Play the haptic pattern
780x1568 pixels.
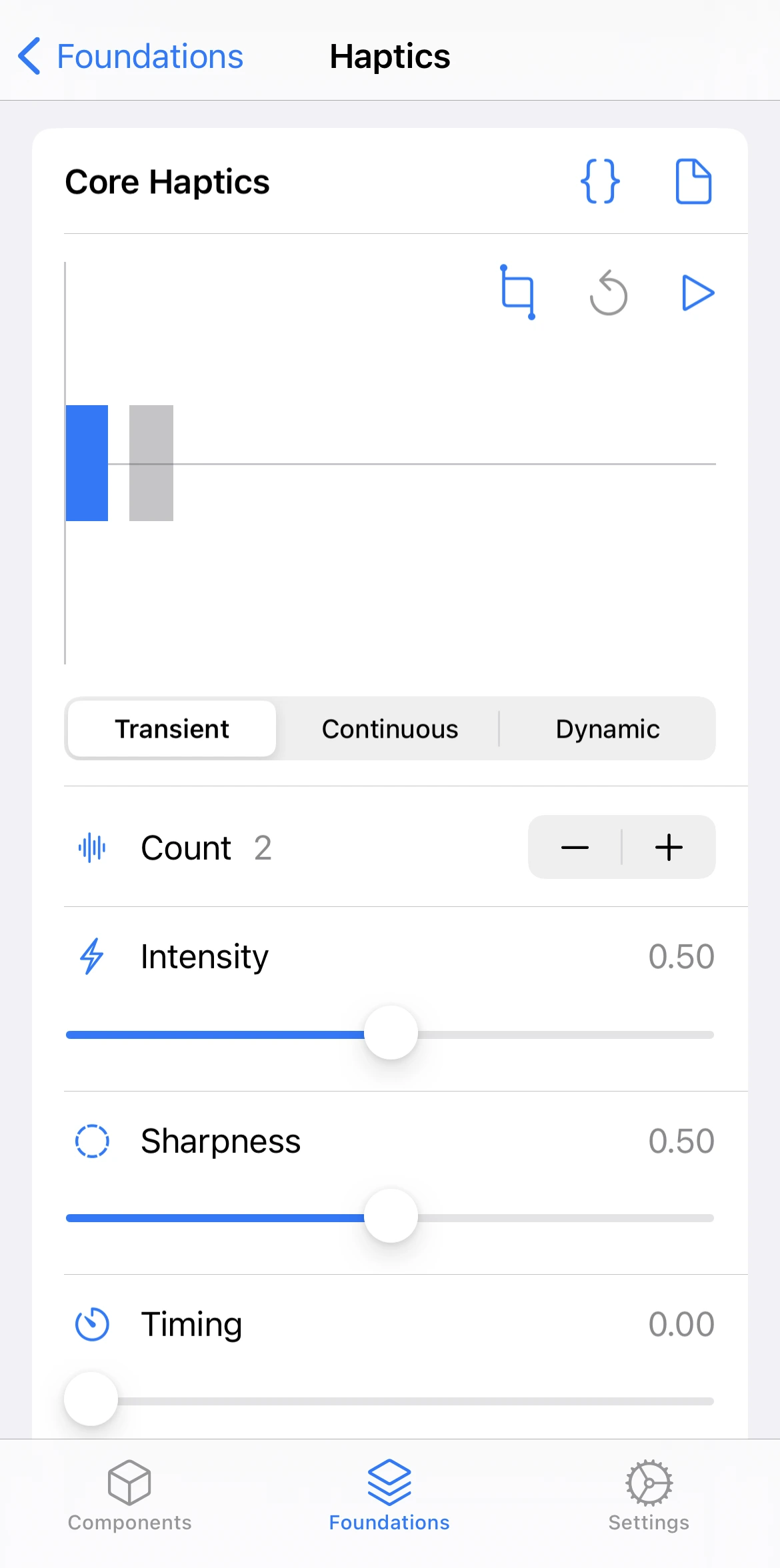pos(698,293)
